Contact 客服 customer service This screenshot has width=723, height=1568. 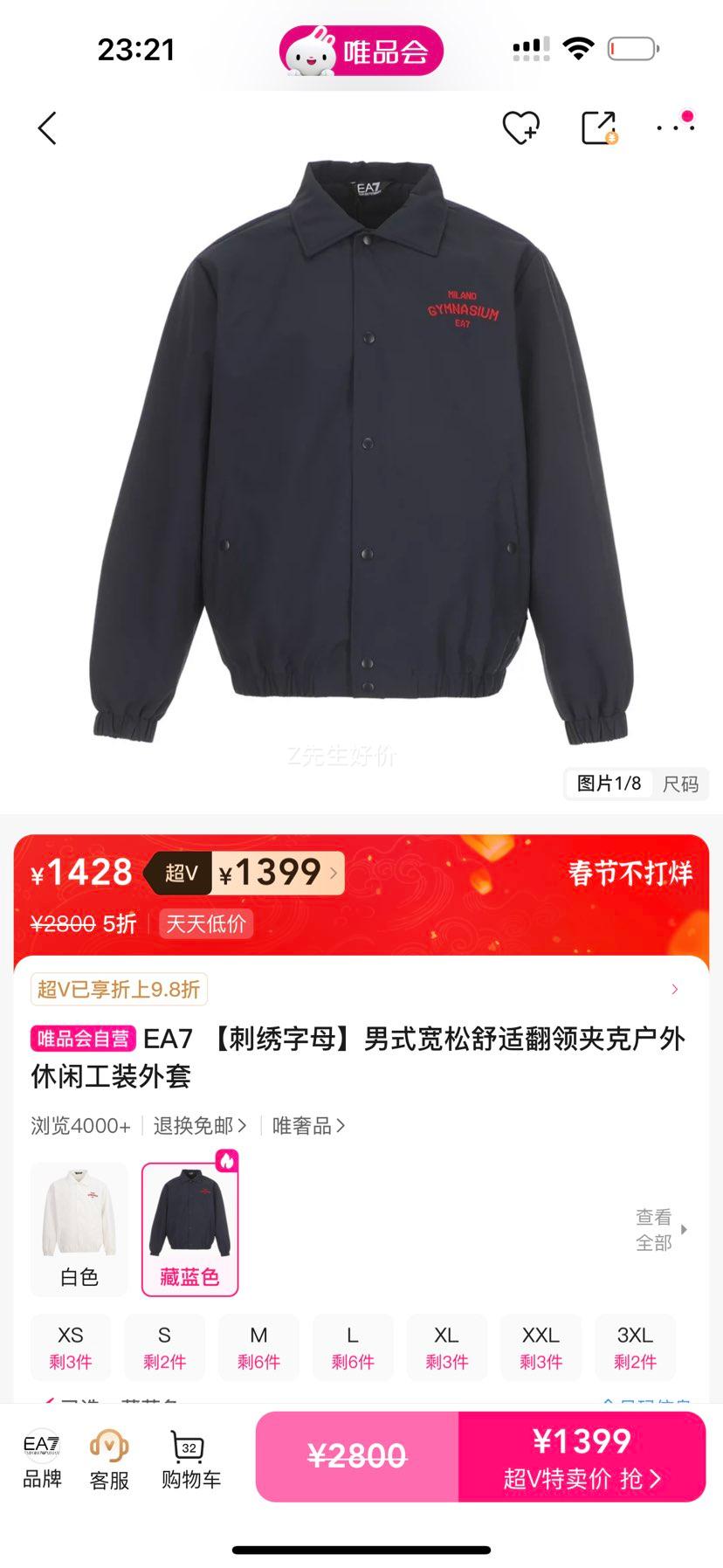(x=107, y=1457)
